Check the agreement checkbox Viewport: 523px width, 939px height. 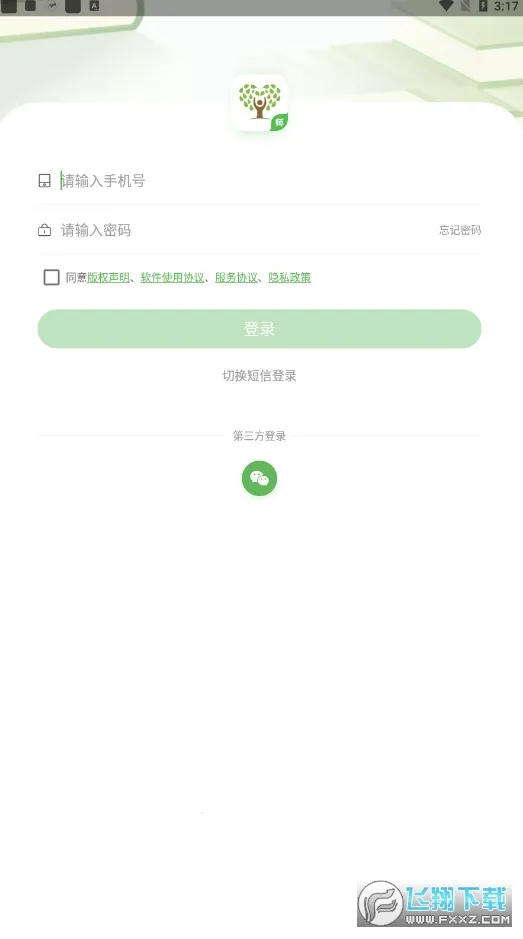(x=52, y=277)
